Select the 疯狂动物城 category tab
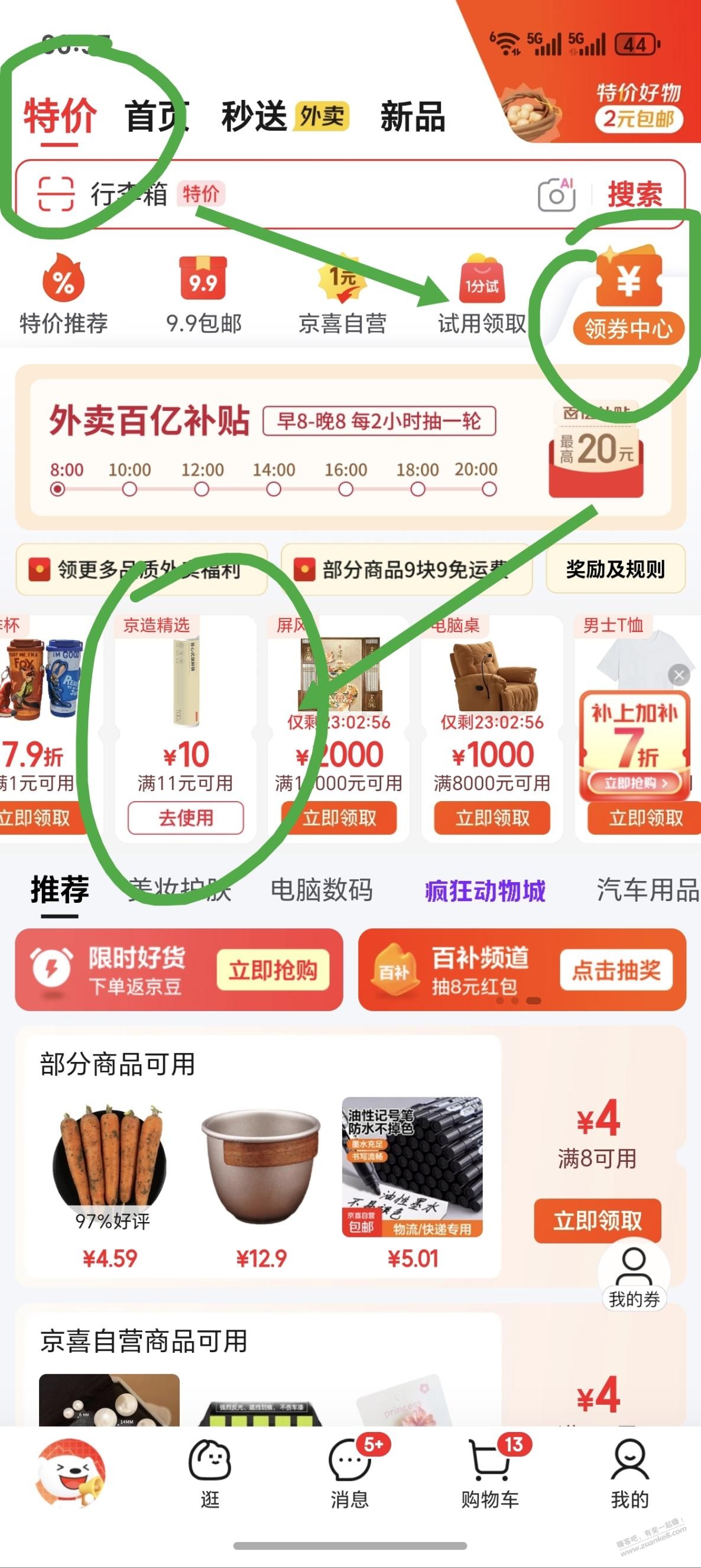Viewport: 701px width, 1568px height. 485,890
